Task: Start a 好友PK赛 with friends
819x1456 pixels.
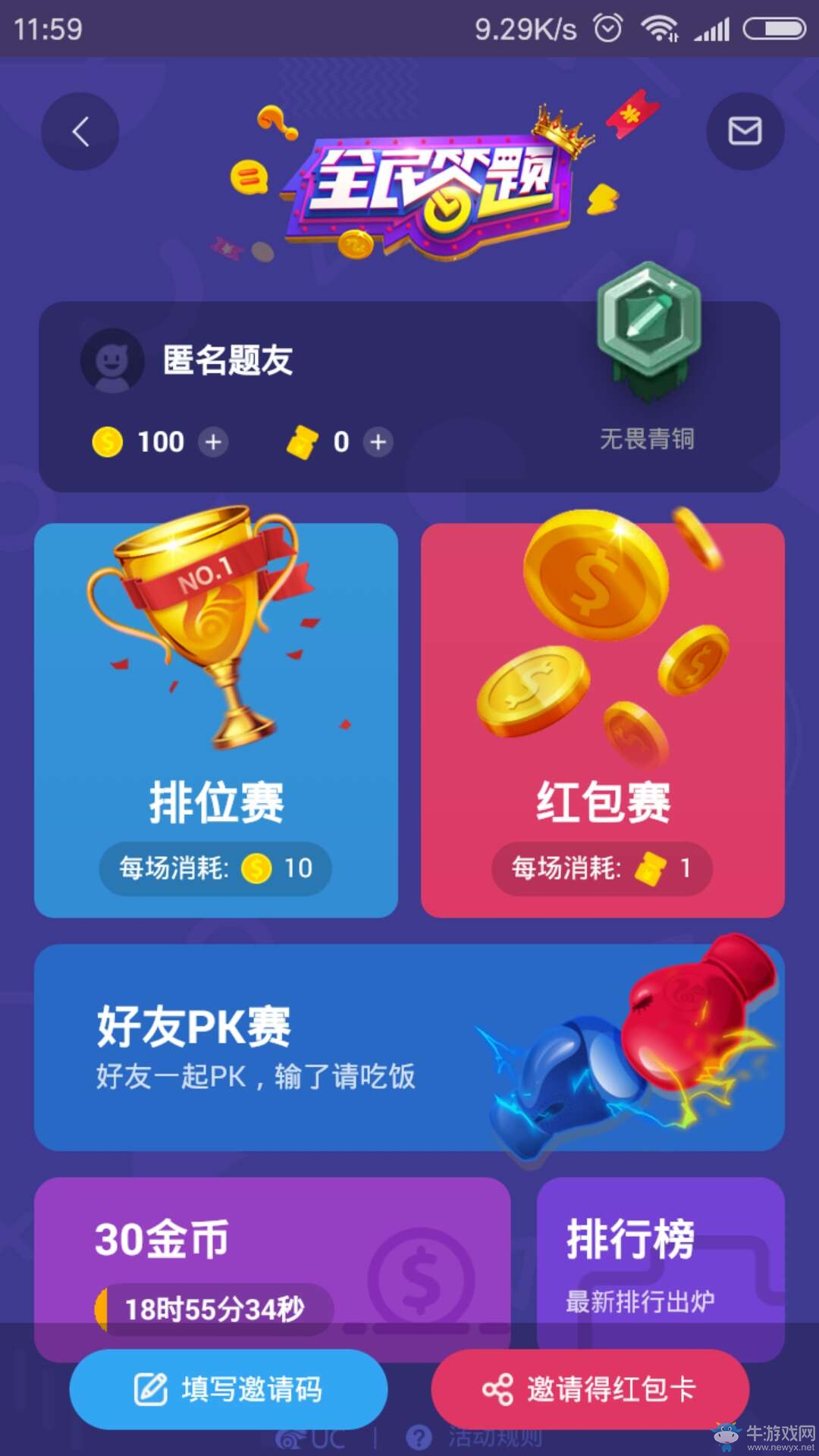Action: [x=409, y=1047]
